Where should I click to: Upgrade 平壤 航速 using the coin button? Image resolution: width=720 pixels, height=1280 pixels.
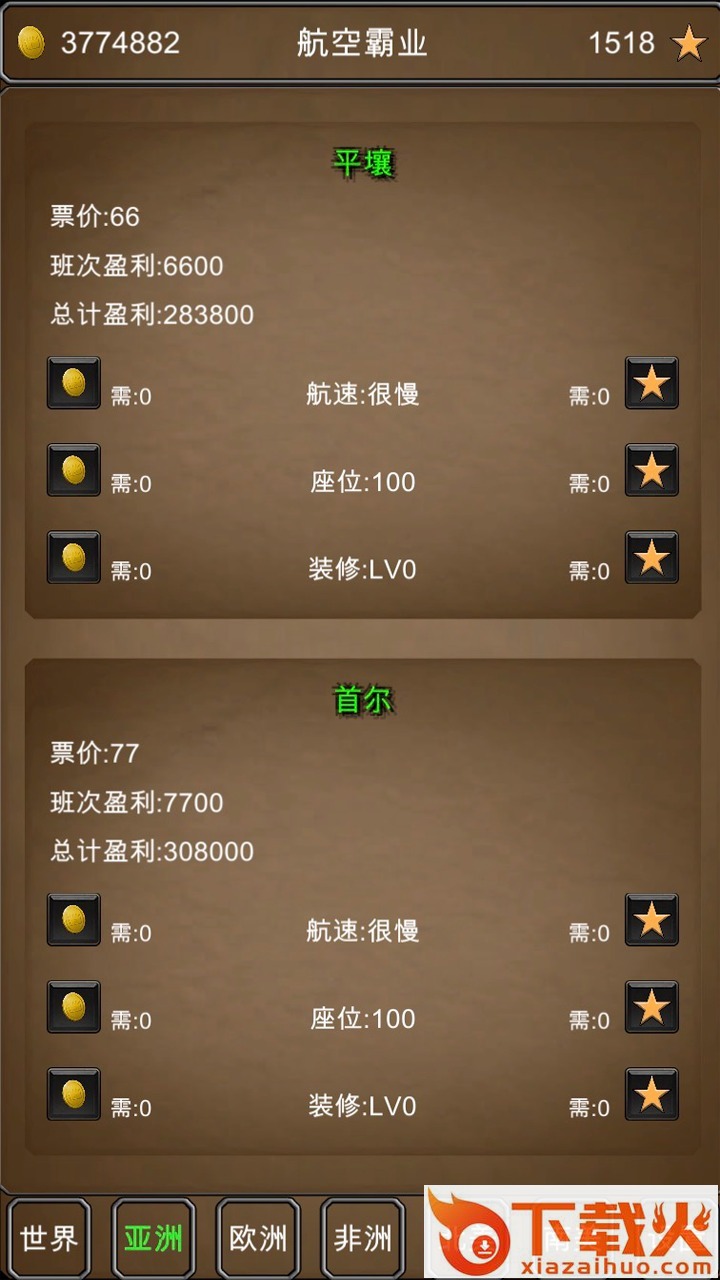(x=74, y=383)
